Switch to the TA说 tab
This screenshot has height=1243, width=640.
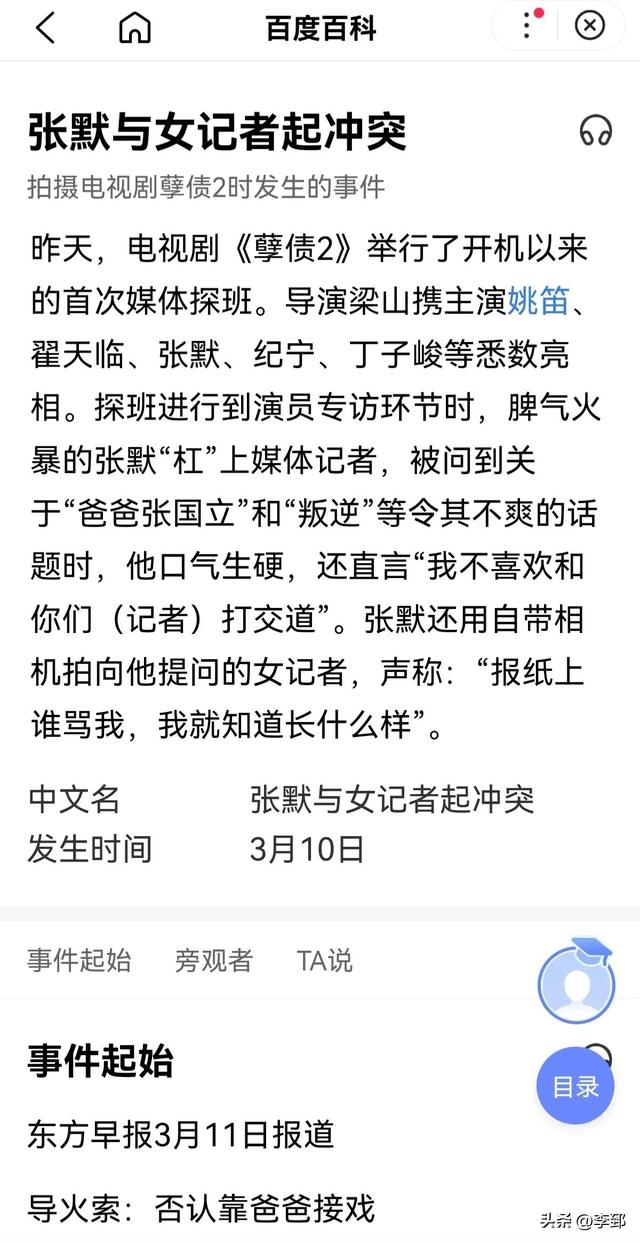324,961
